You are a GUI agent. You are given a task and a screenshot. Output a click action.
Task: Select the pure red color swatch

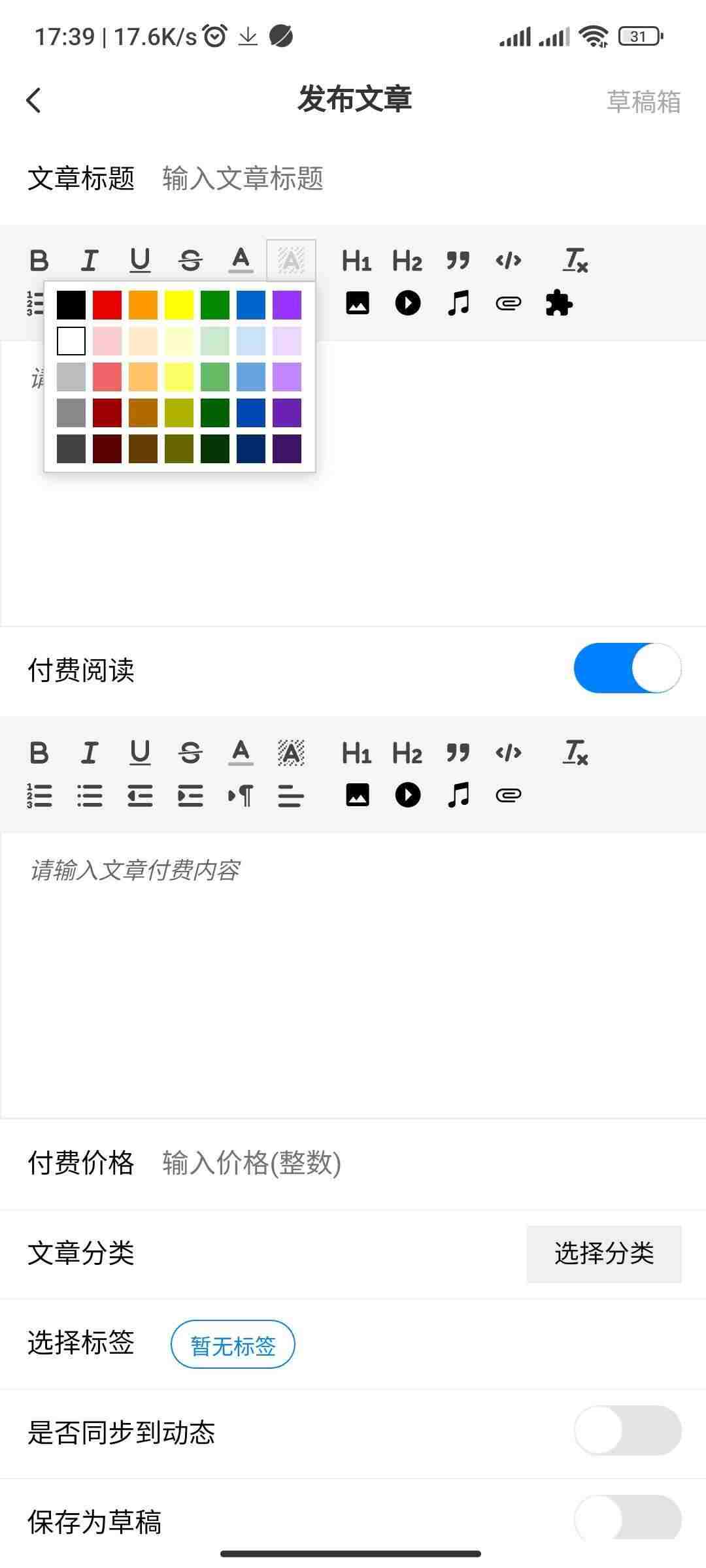coord(108,304)
